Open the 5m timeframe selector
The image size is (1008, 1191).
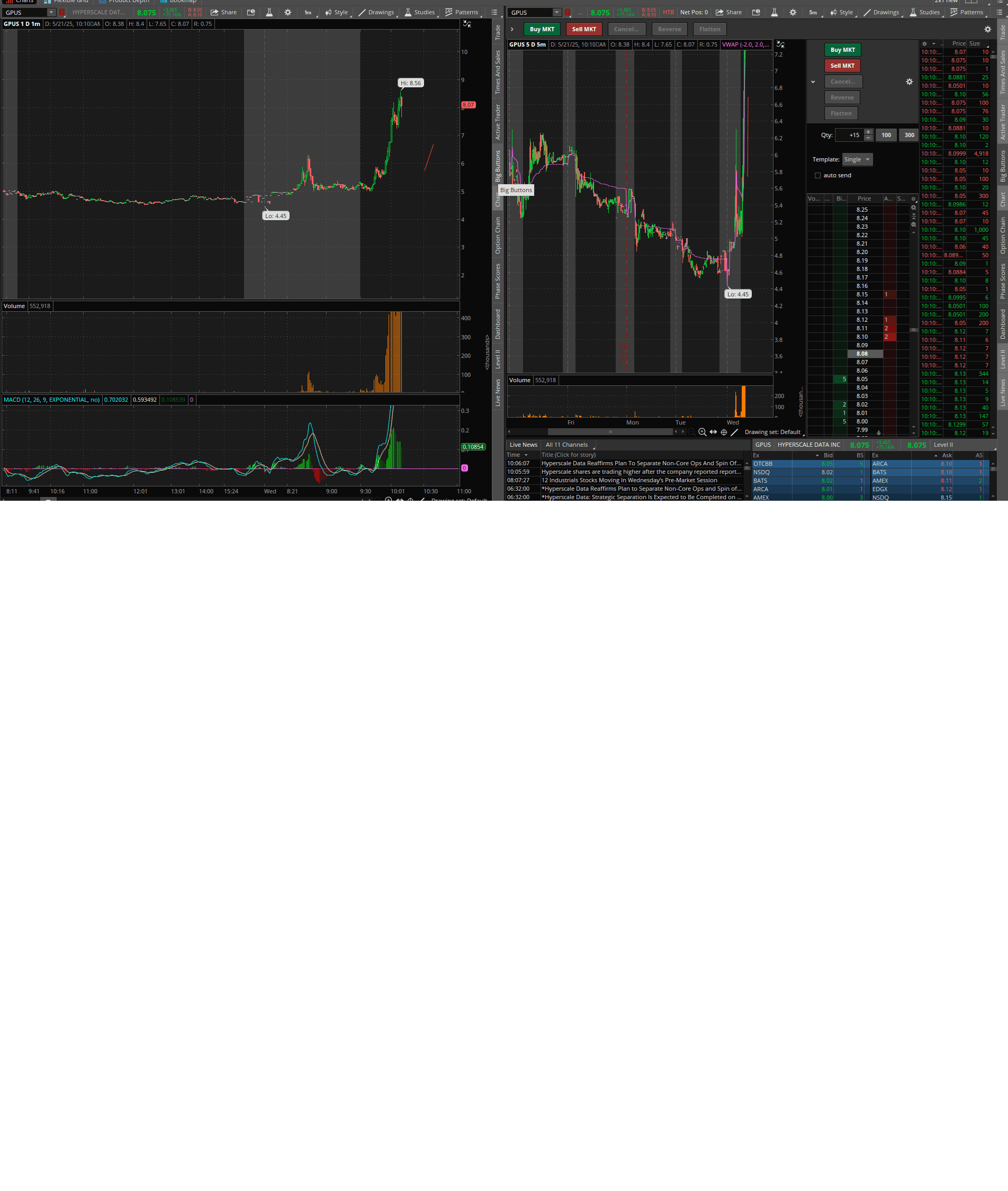point(813,13)
